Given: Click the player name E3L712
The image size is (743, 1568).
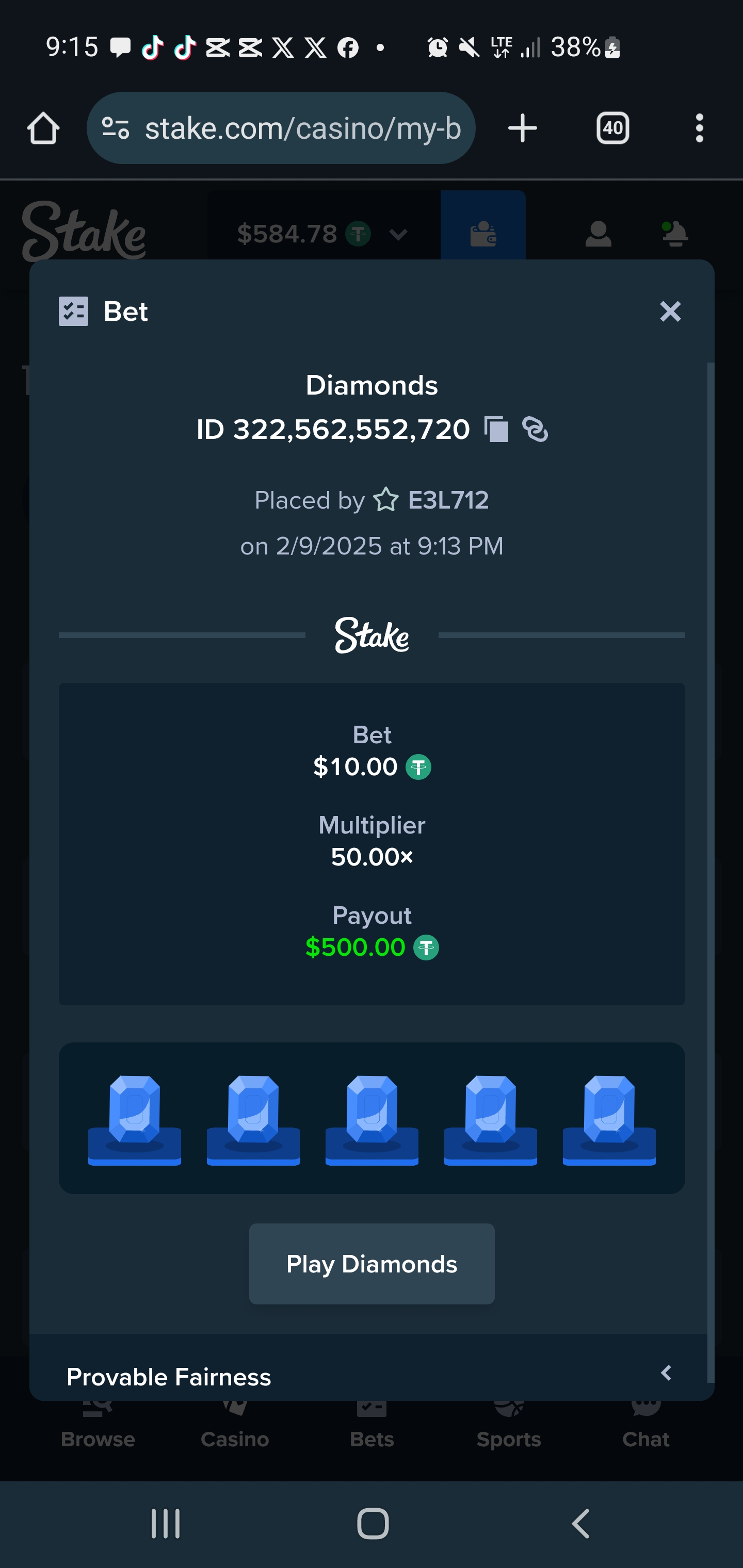Looking at the screenshot, I should tap(449, 500).
